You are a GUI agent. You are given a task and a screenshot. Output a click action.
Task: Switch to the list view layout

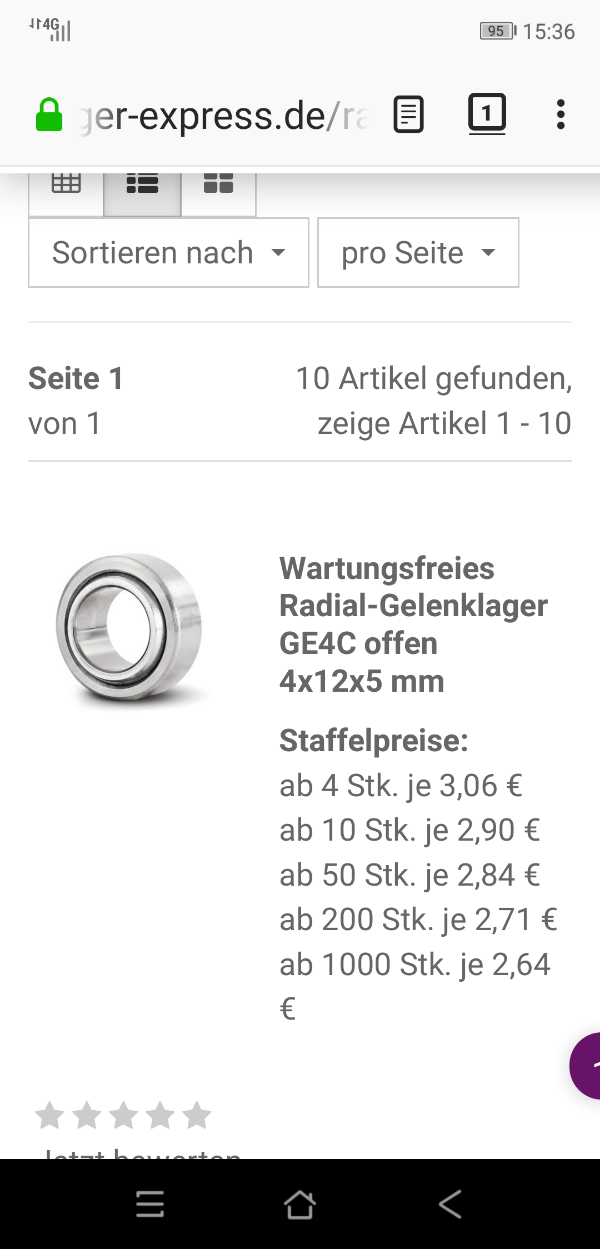(x=142, y=185)
